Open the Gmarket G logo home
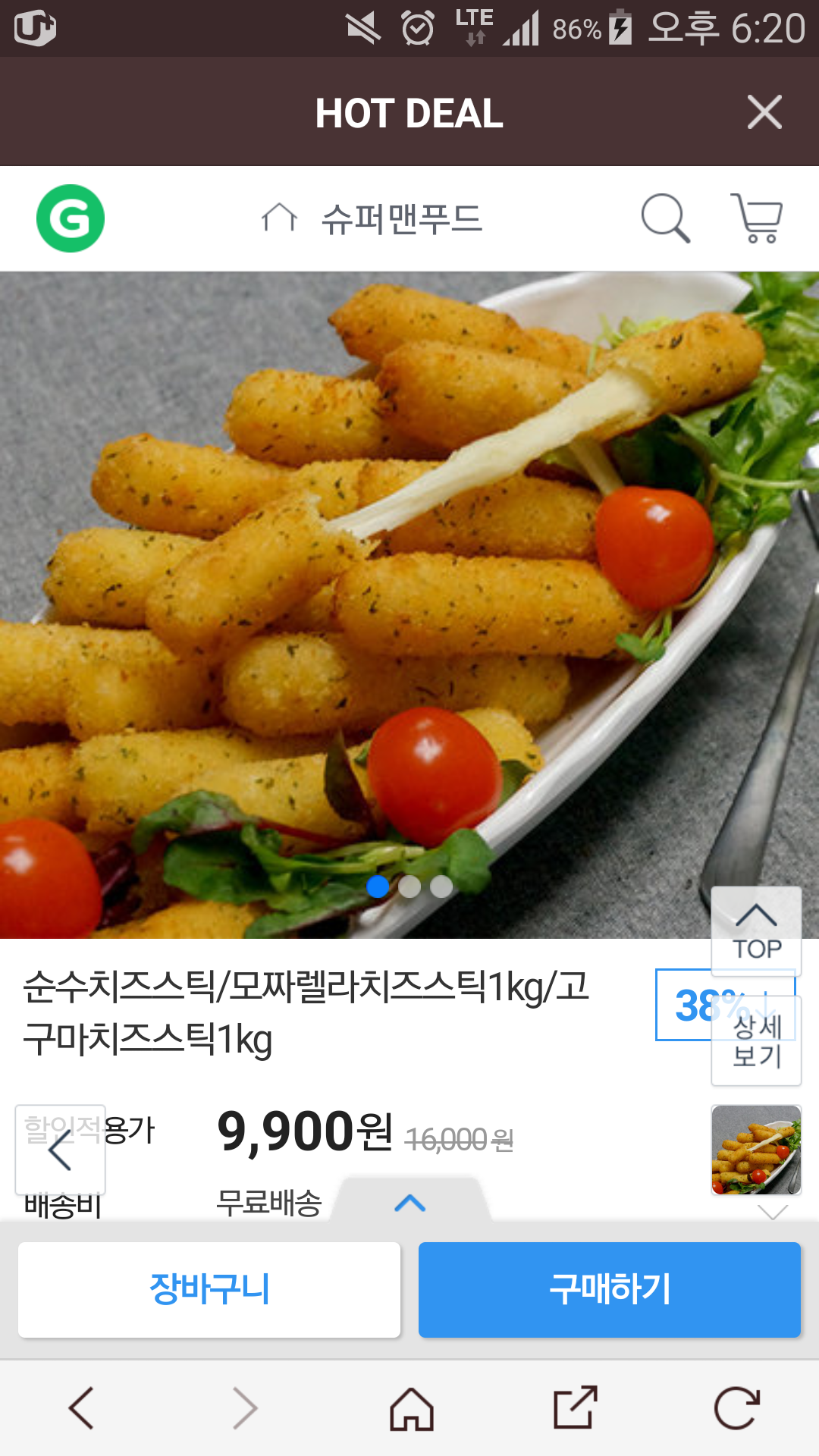The height and width of the screenshot is (1456, 819). [x=71, y=218]
